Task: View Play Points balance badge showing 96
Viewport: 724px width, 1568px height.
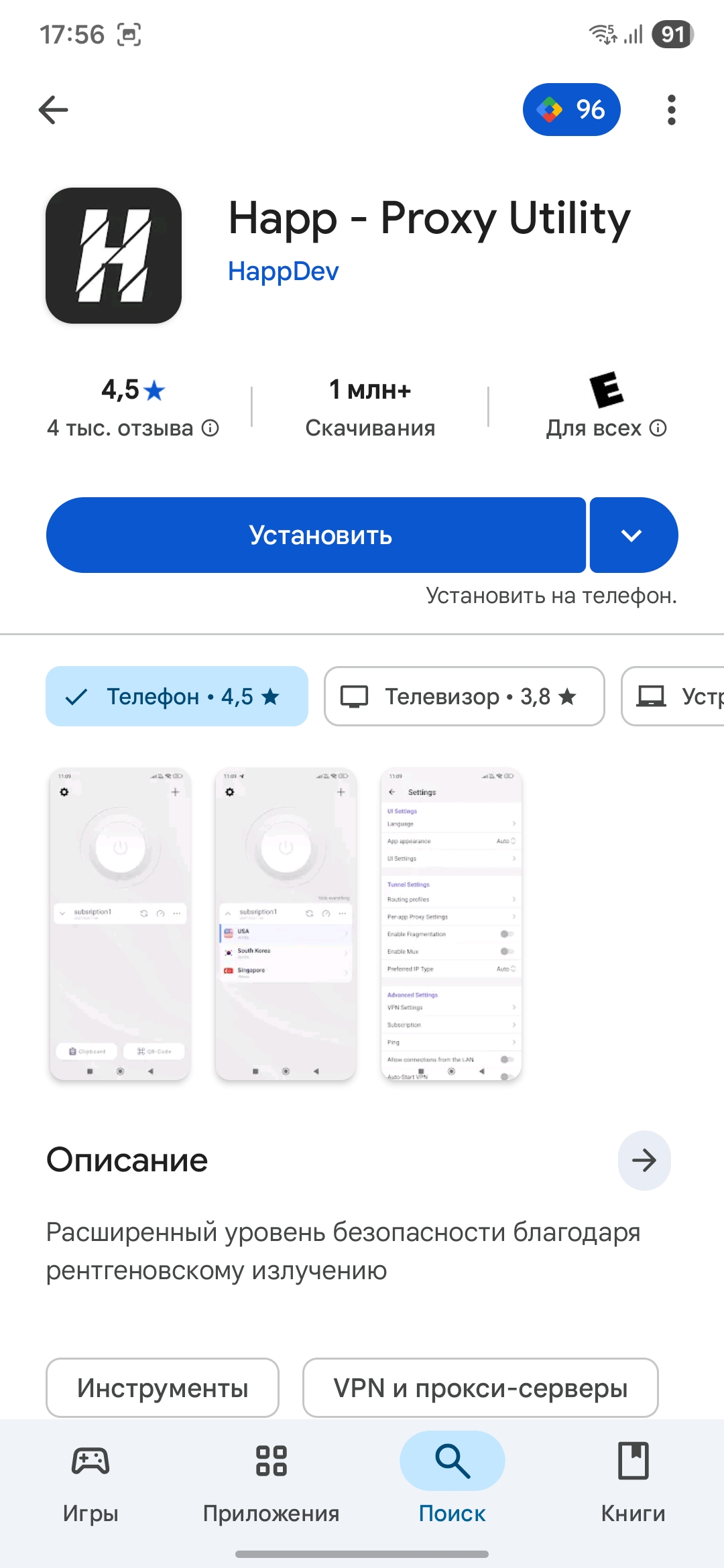Action: click(x=570, y=109)
